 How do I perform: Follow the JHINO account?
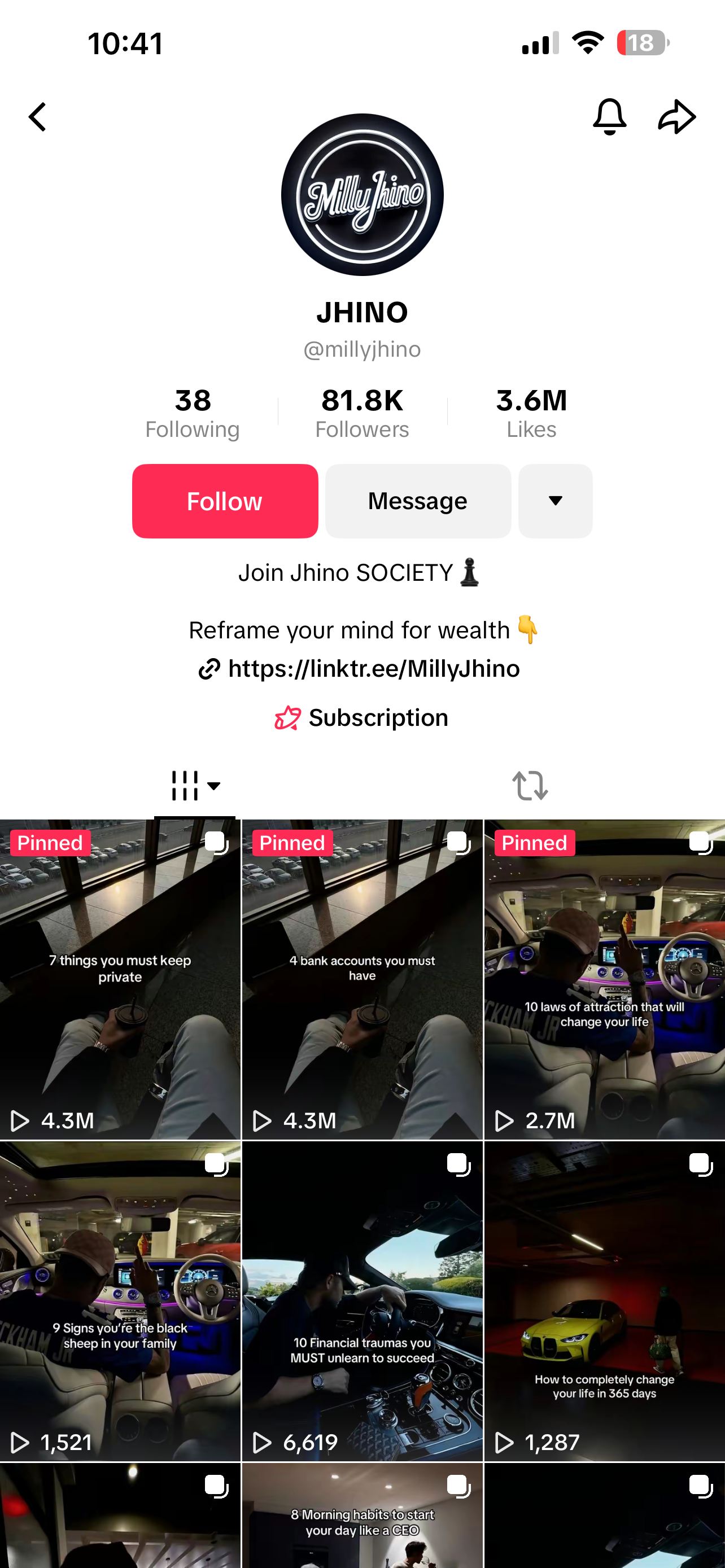click(x=225, y=501)
